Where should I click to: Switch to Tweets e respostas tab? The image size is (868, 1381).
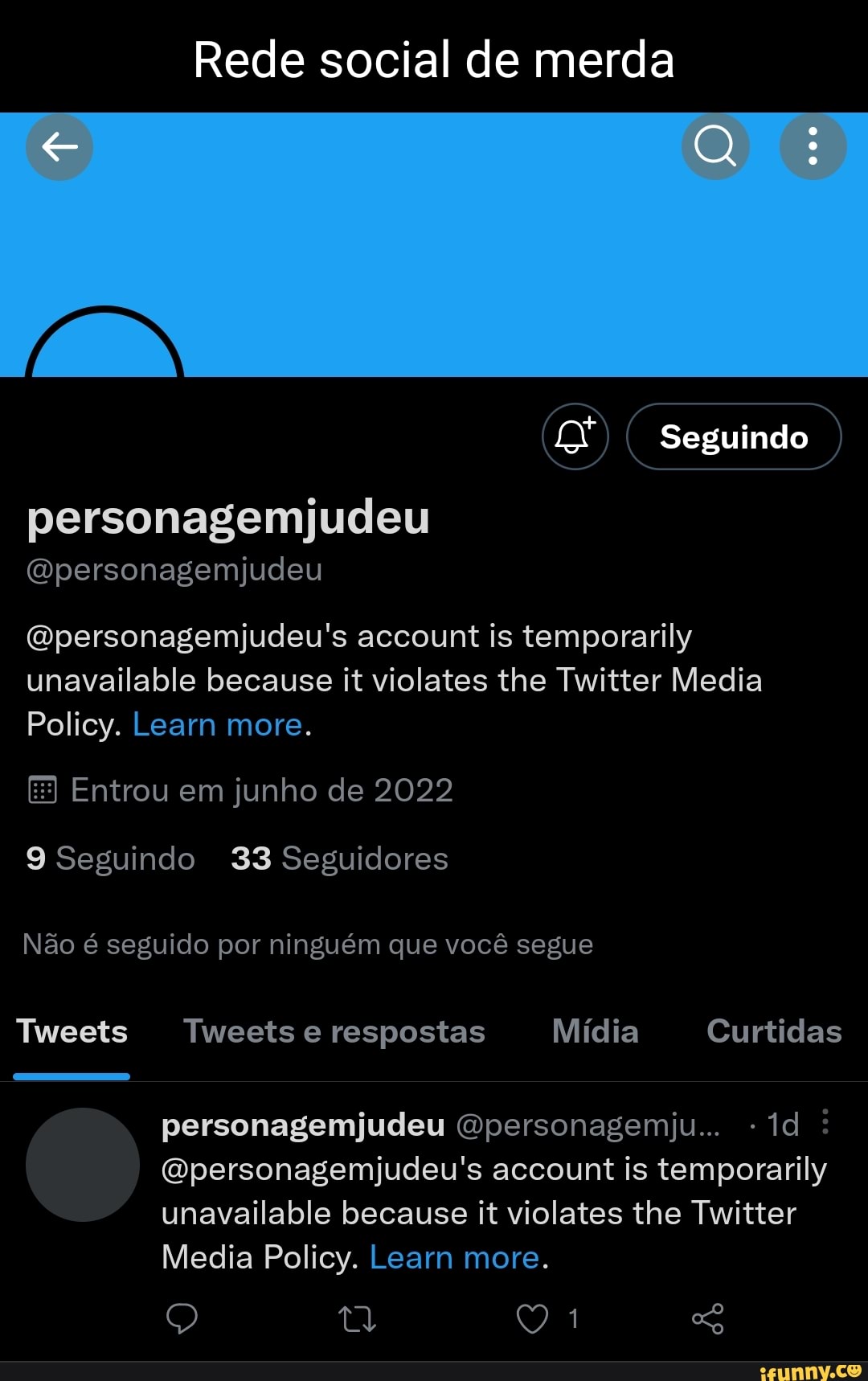pos(334,1031)
